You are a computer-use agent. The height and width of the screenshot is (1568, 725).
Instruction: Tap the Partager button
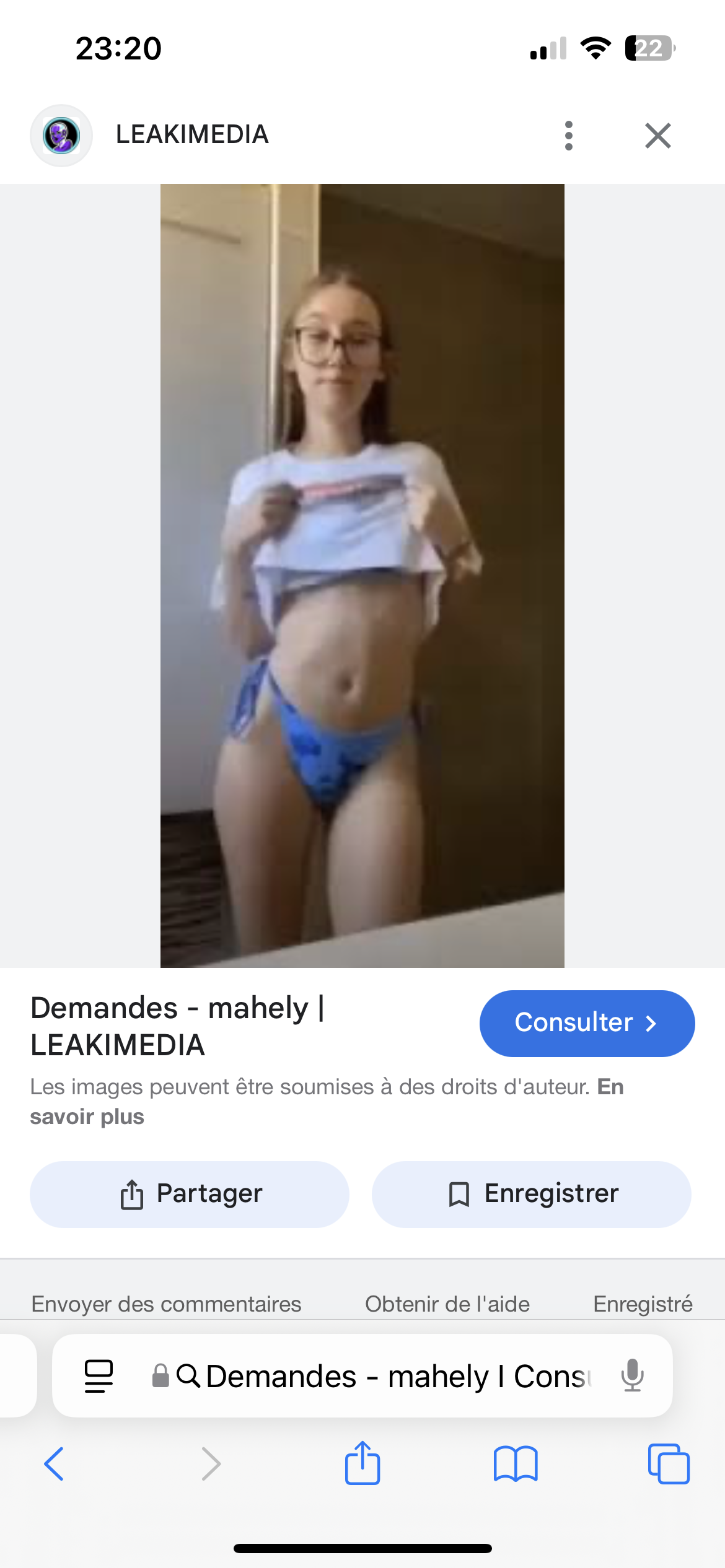[x=190, y=1194]
